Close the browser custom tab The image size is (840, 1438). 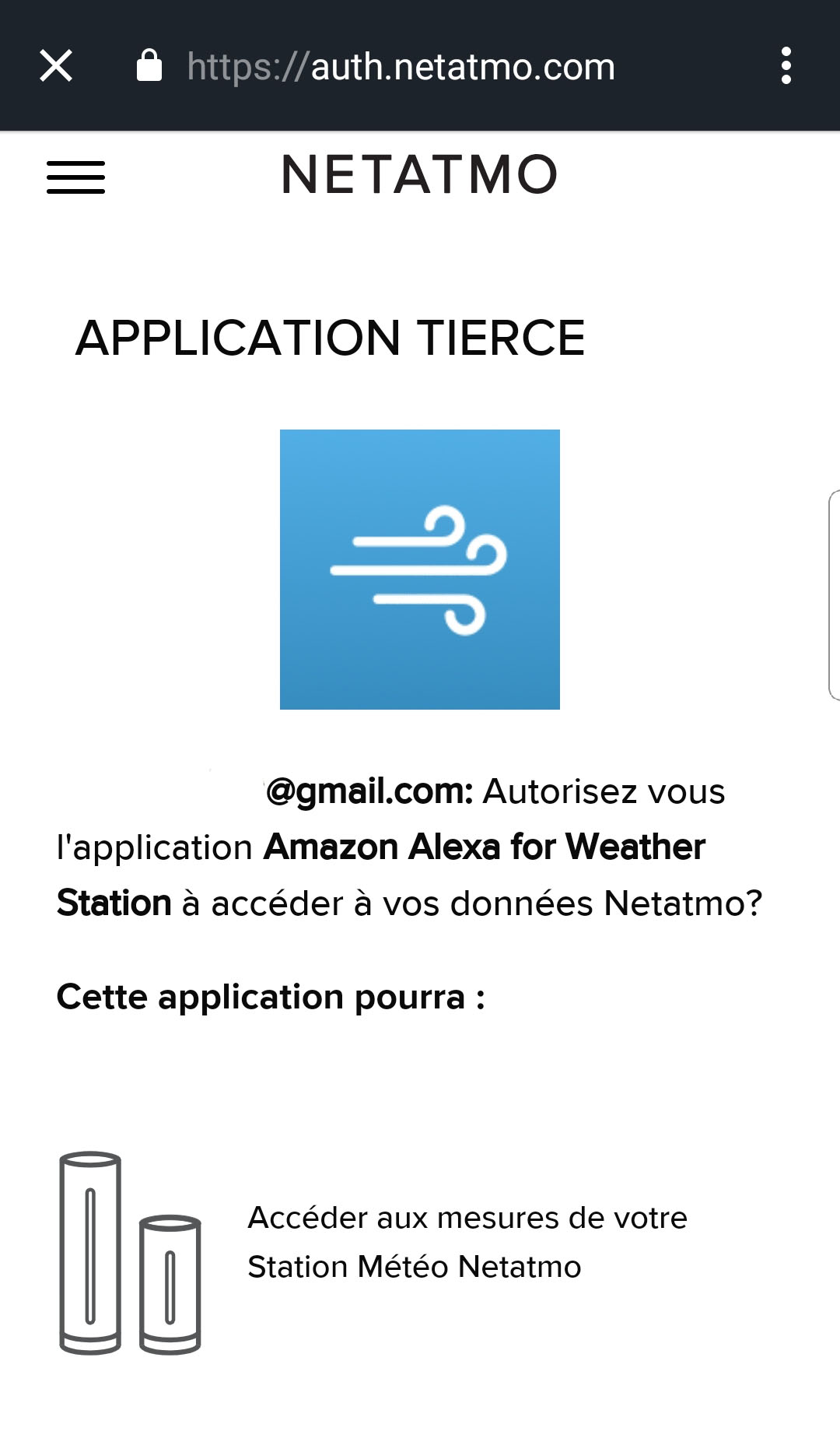pos(56,65)
